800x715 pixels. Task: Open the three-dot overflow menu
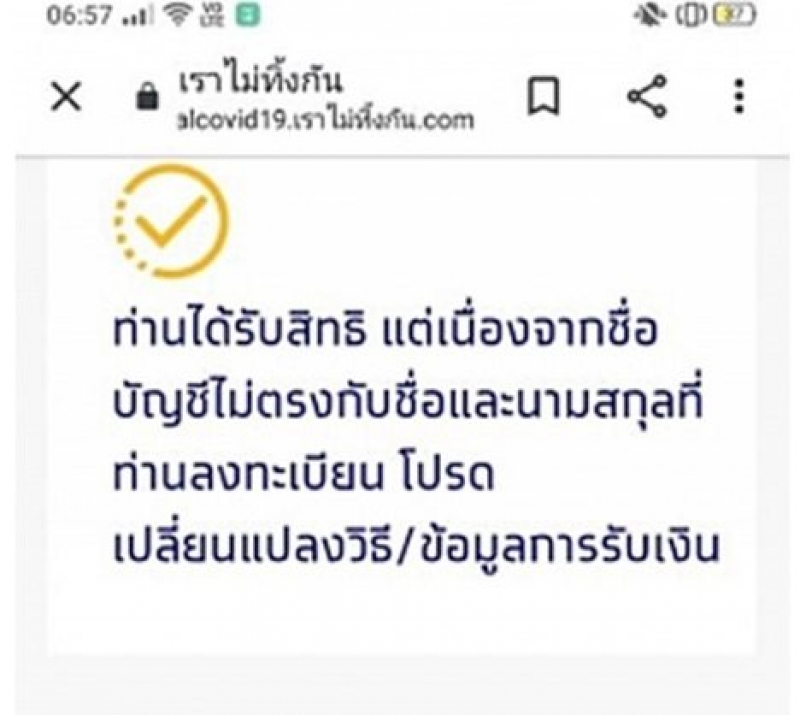tap(739, 97)
